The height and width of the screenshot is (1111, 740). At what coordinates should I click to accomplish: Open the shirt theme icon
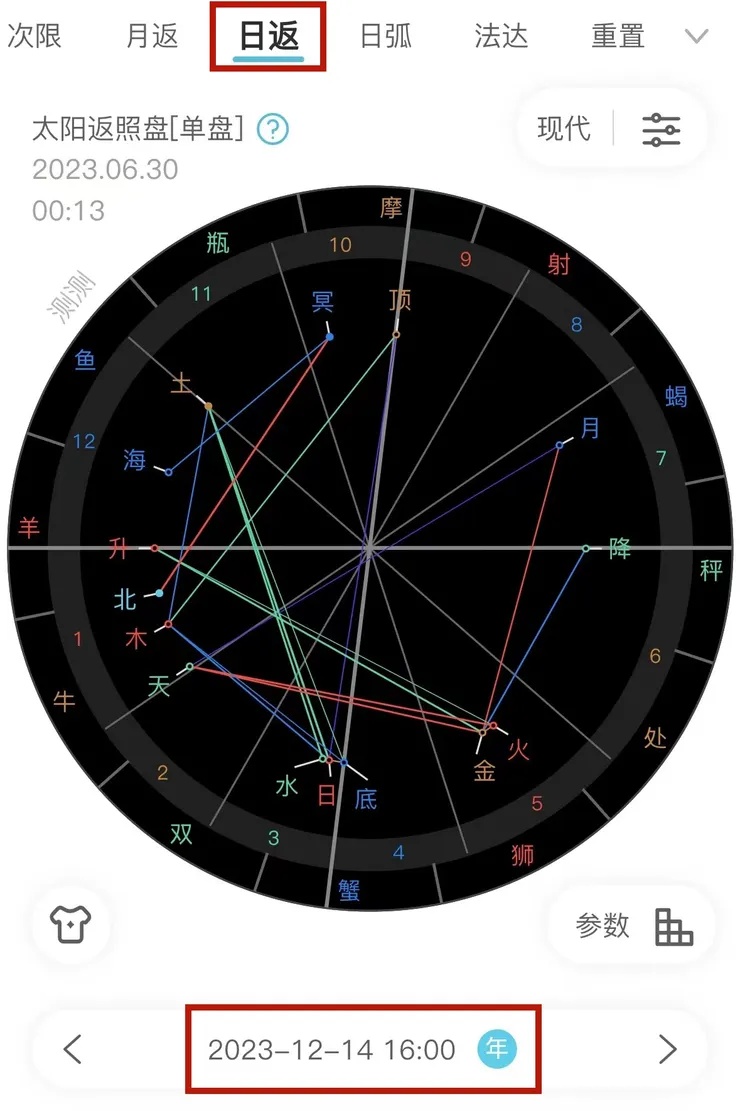[x=72, y=925]
